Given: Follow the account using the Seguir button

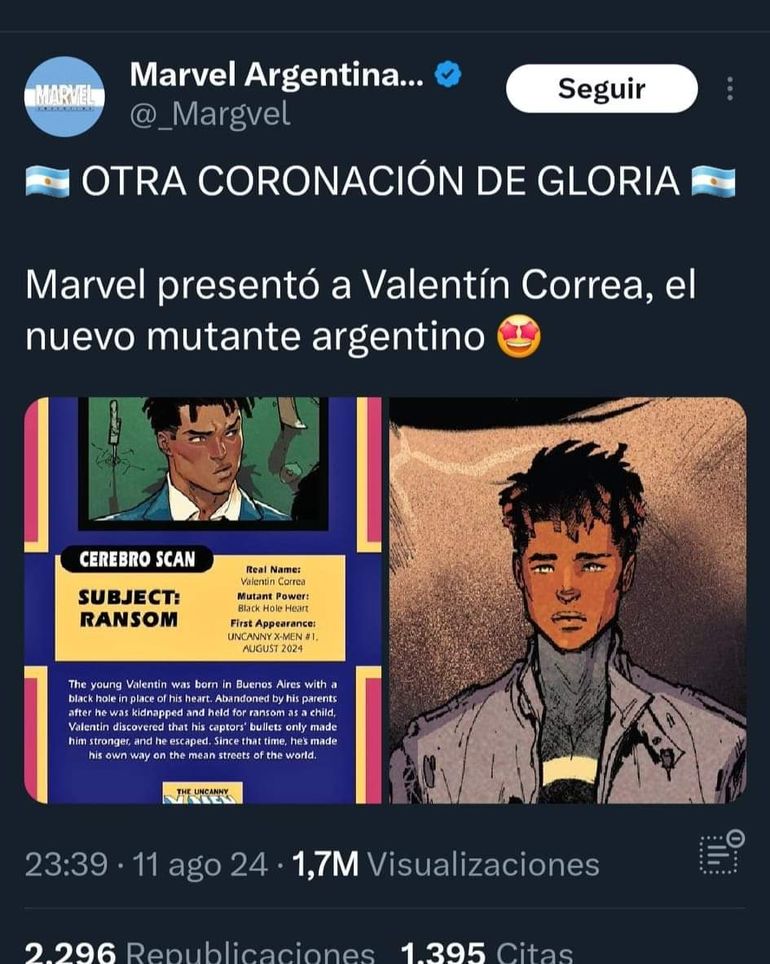Looking at the screenshot, I should (601, 88).
